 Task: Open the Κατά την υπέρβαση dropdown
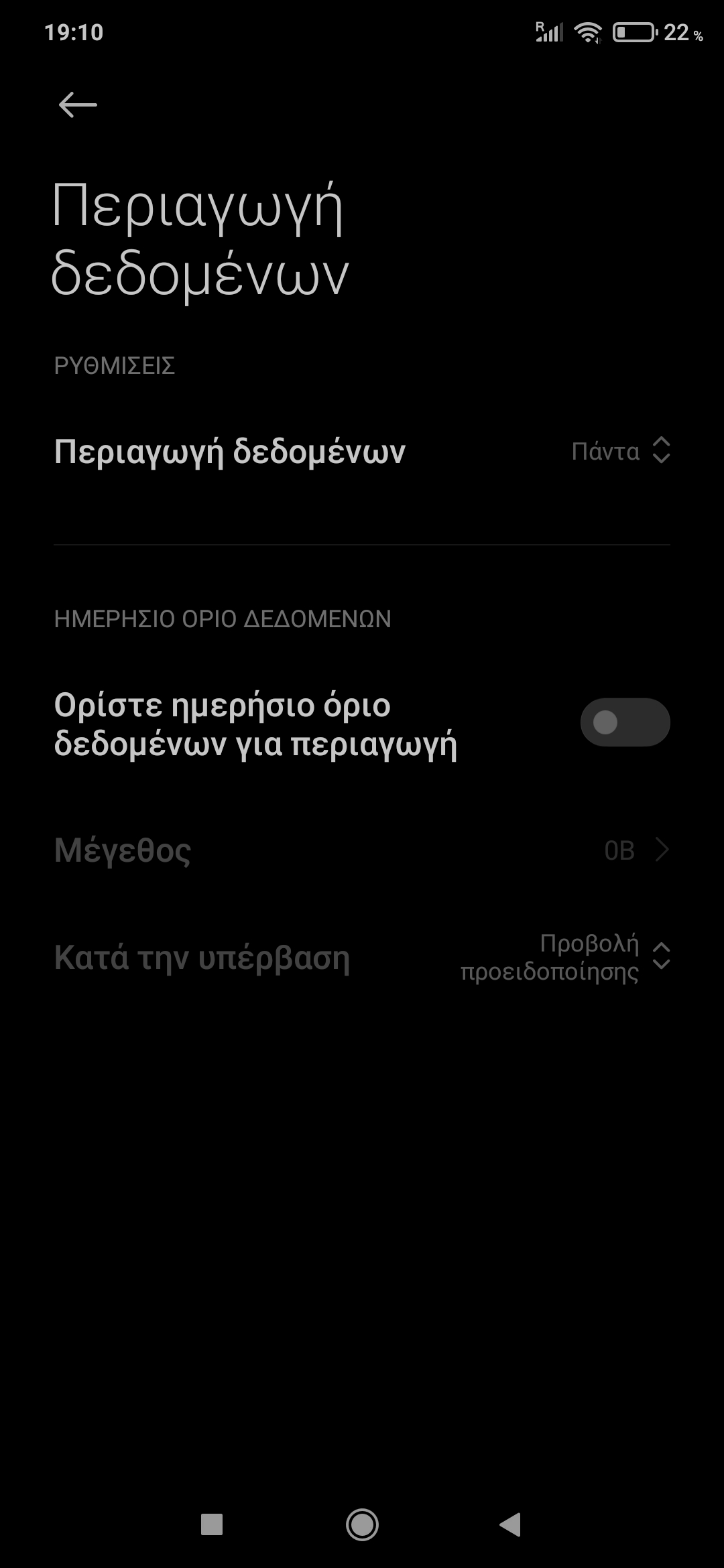tap(565, 957)
